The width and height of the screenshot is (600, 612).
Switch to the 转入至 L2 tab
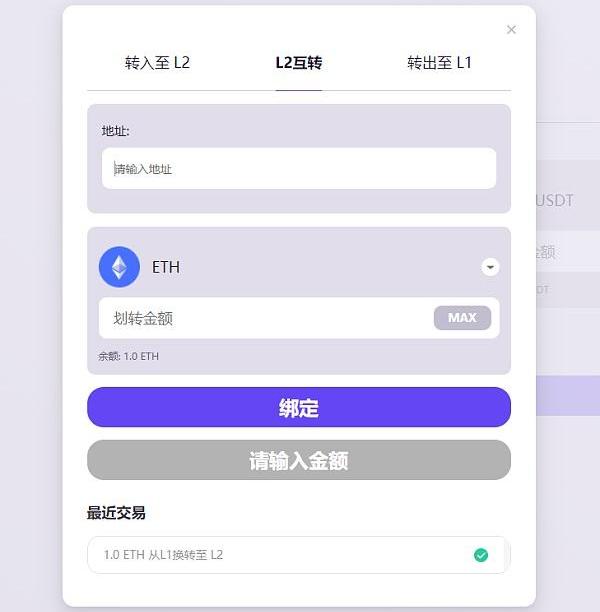tap(157, 63)
